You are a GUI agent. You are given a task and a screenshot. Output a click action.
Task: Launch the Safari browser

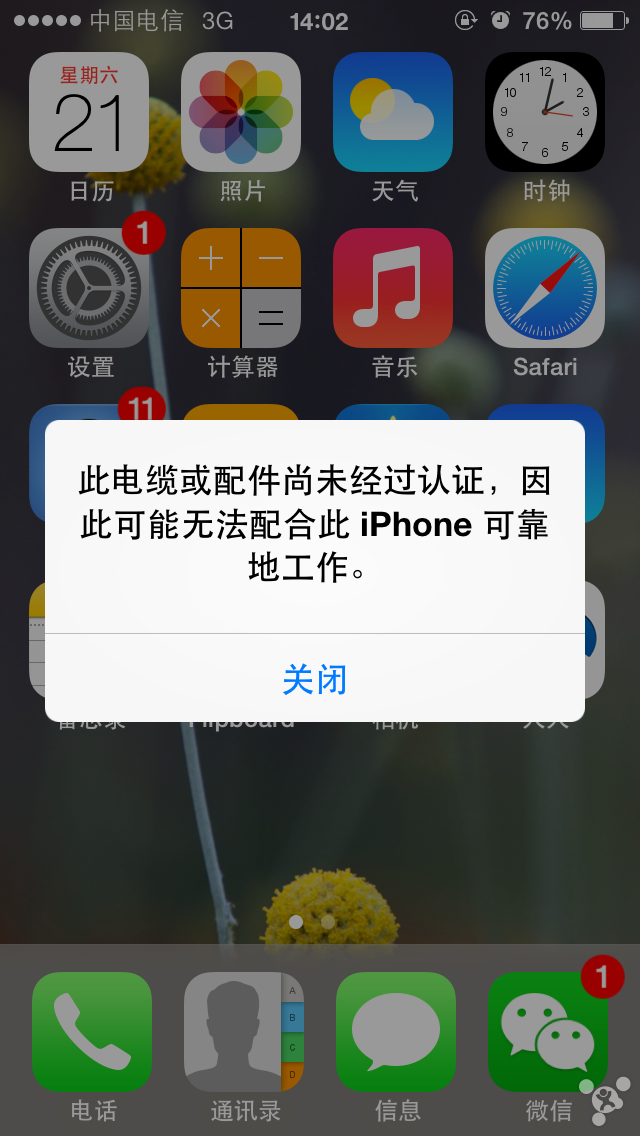[545, 288]
